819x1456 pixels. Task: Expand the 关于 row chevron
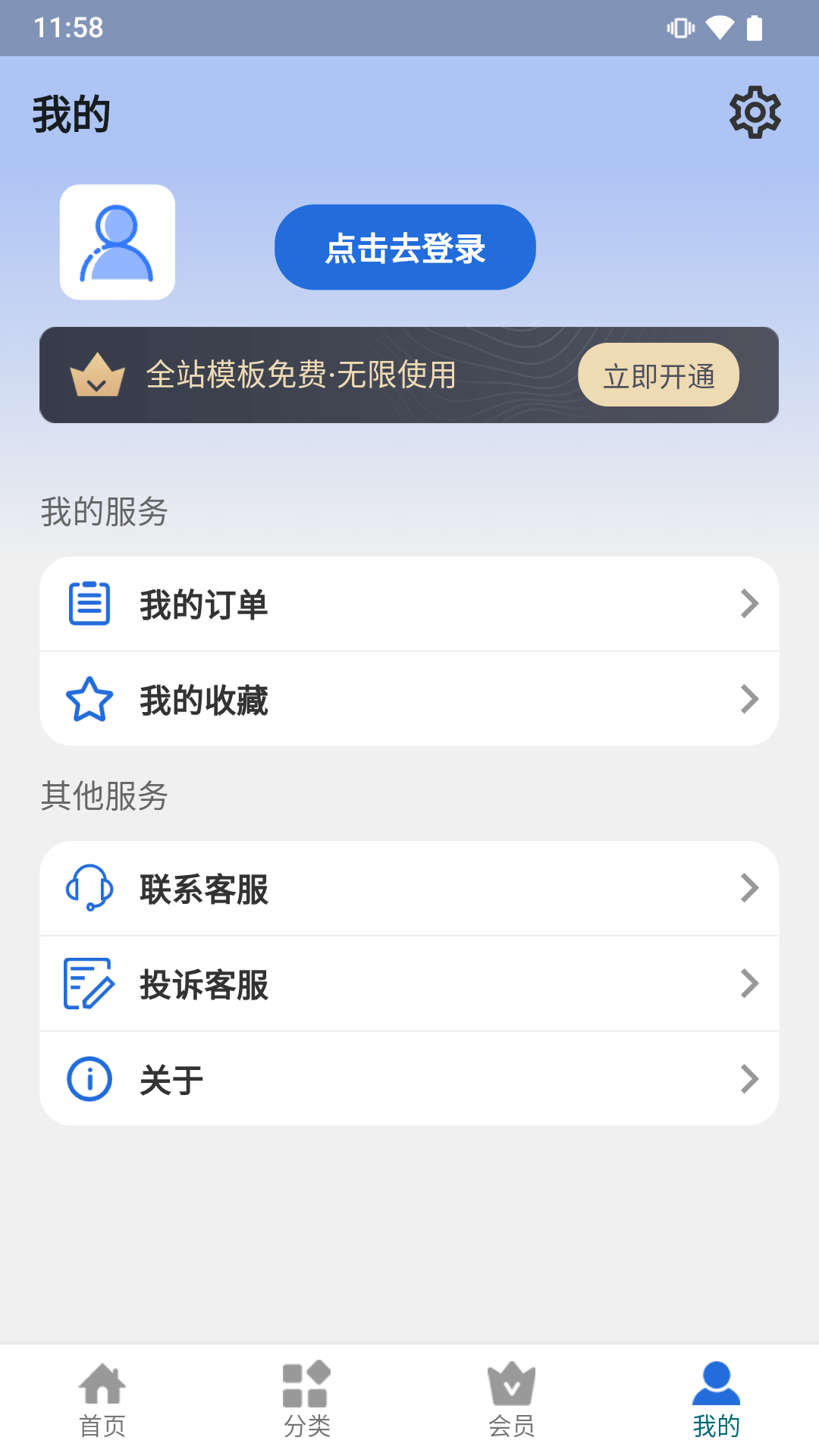coord(751,1078)
